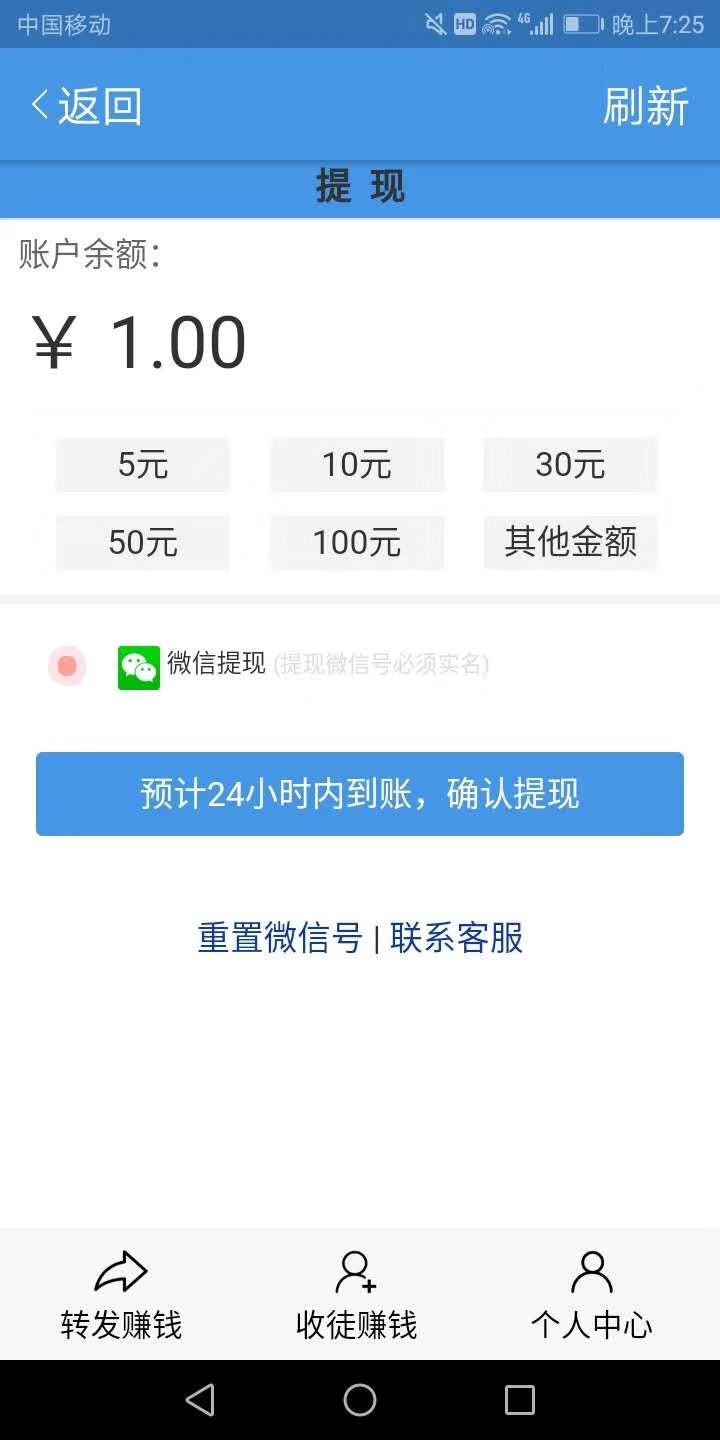Open the 联系客服 link
The height and width of the screenshot is (1440, 720).
click(x=457, y=938)
